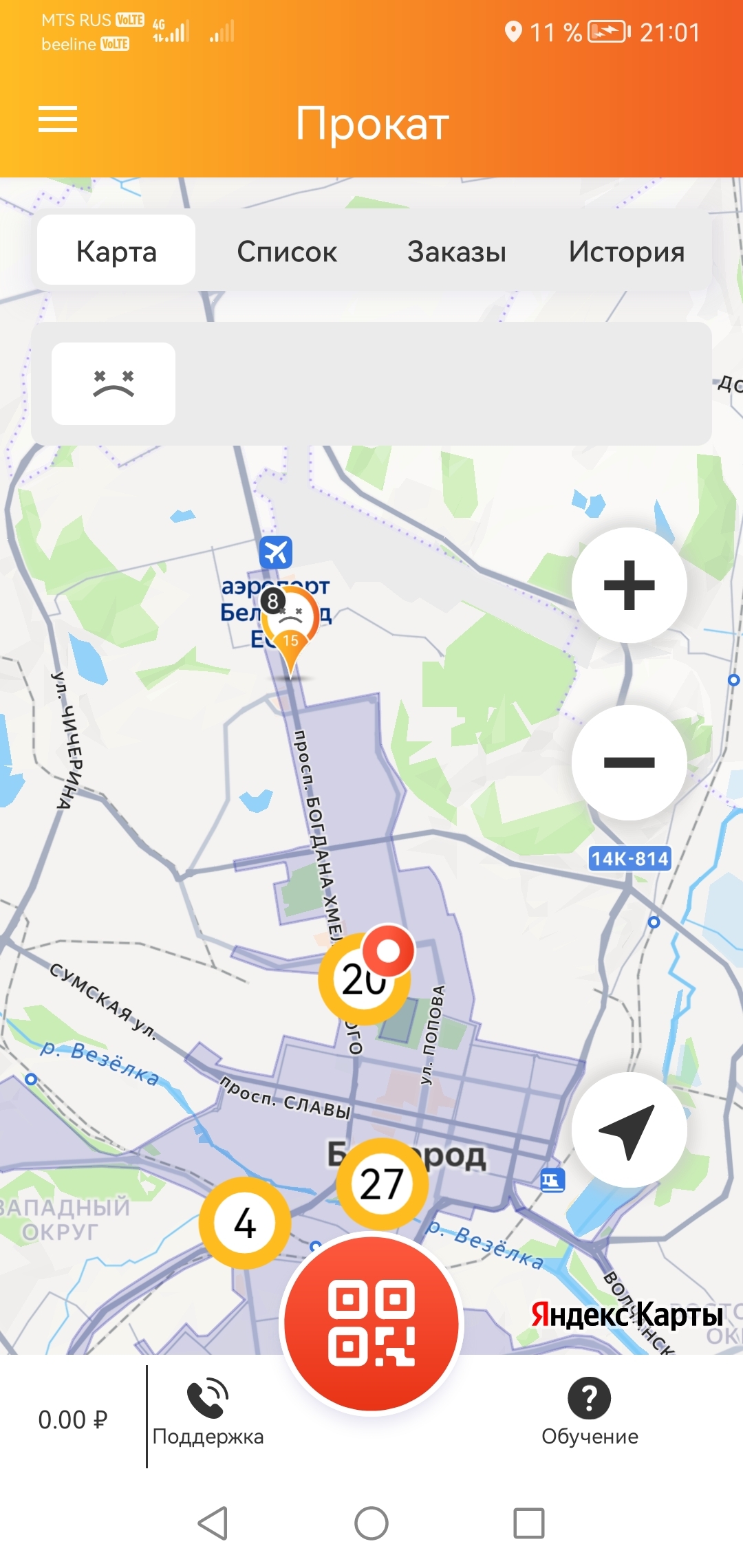Open the hamburger drawer menu
This screenshot has height=1568, width=743.
(x=58, y=120)
